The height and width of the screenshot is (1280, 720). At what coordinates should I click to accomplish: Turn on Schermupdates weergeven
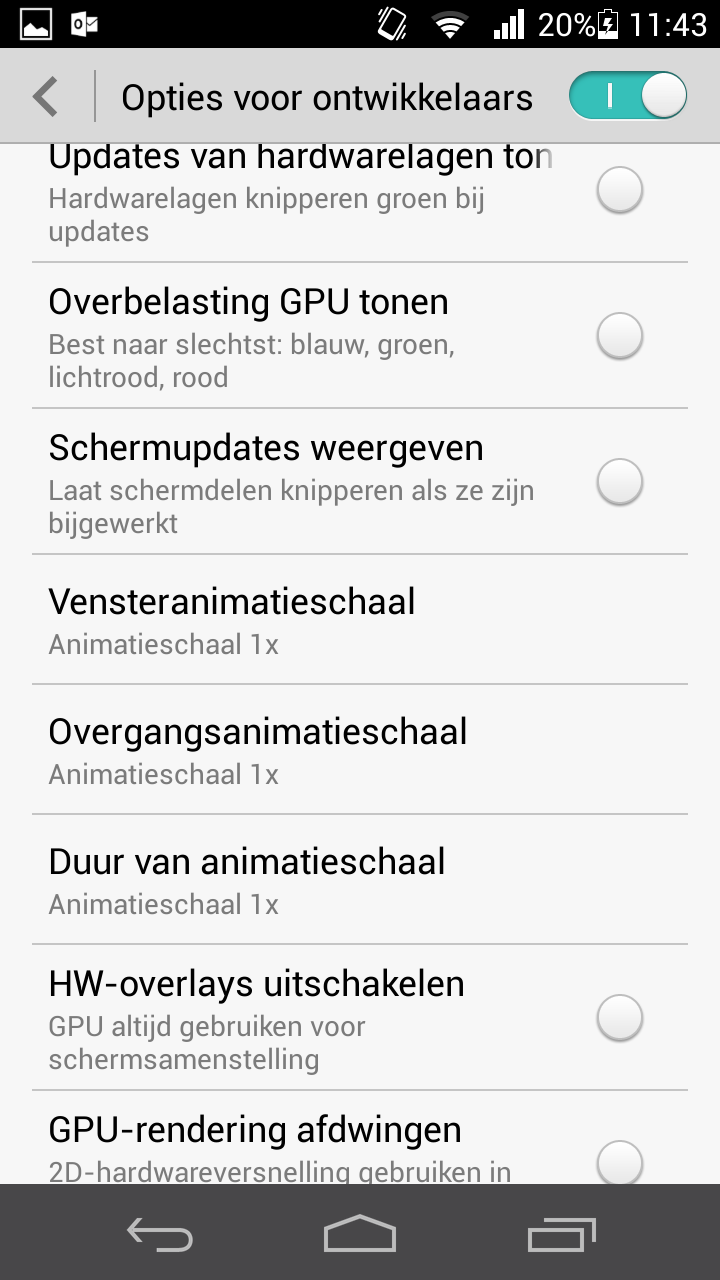[x=619, y=482]
